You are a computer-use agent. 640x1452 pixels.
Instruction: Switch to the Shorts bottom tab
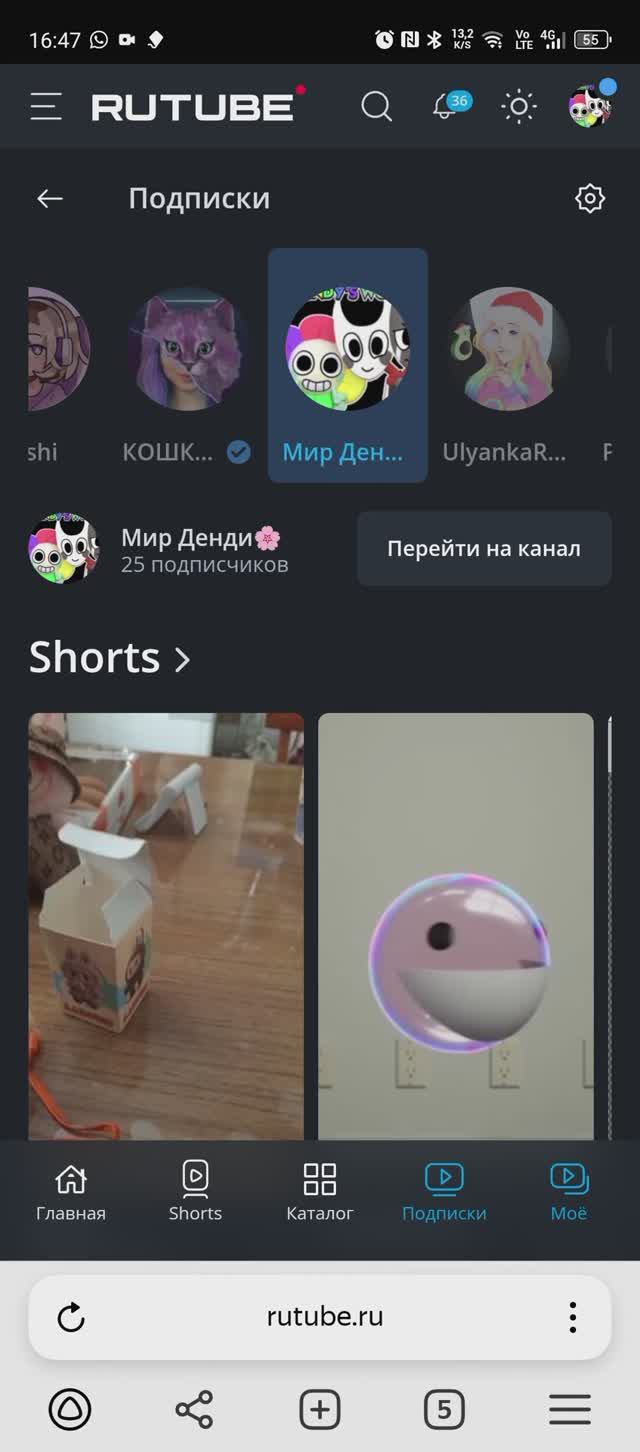[195, 1192]
